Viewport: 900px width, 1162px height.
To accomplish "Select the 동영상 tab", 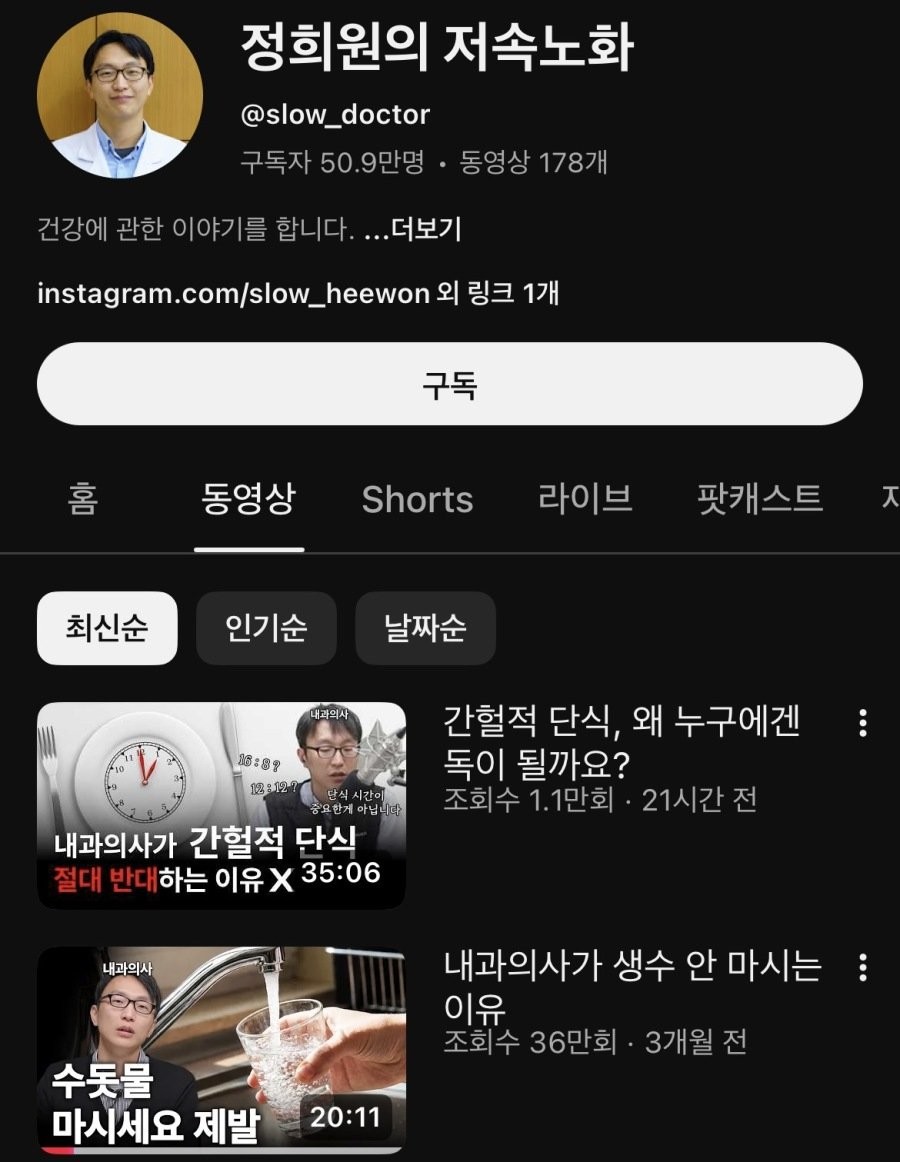I will pos(249,498).
